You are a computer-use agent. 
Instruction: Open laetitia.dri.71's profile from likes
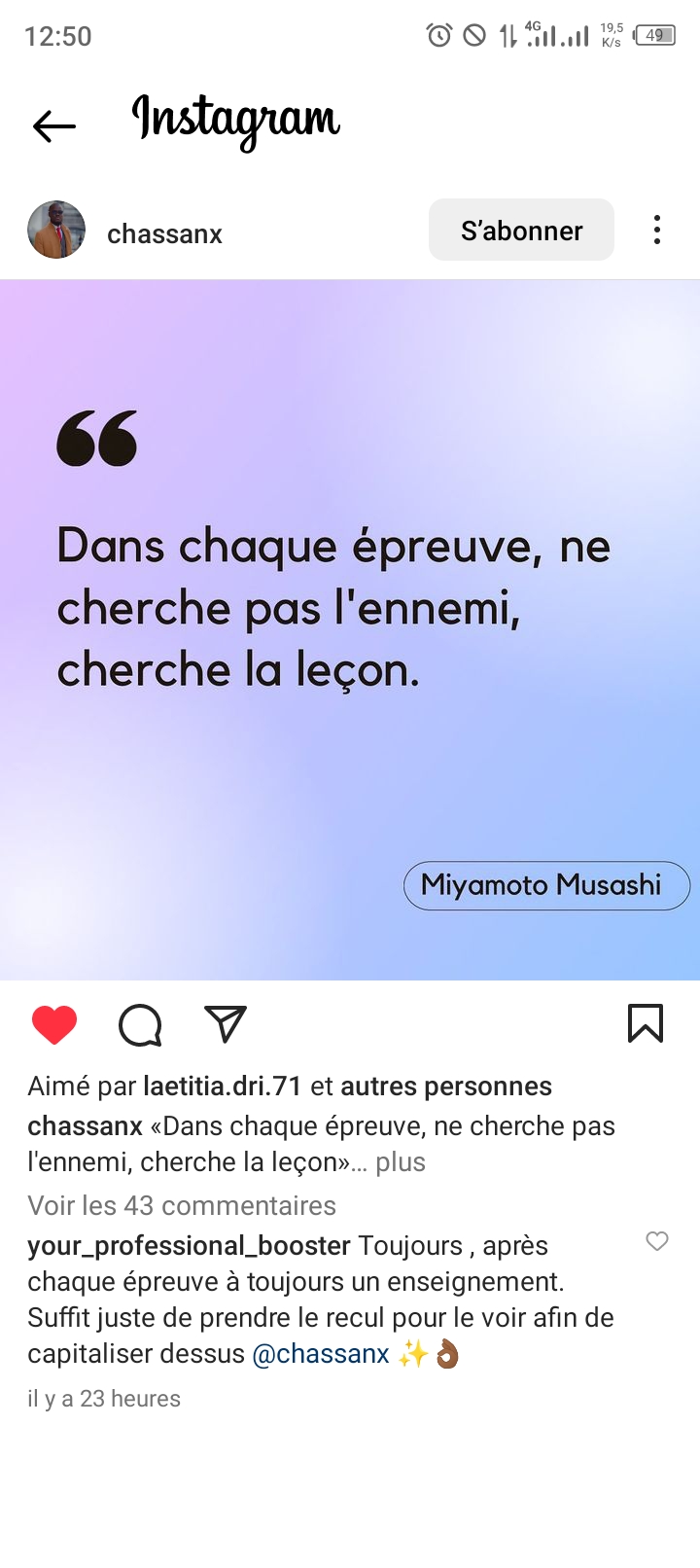pos(223,1087)
